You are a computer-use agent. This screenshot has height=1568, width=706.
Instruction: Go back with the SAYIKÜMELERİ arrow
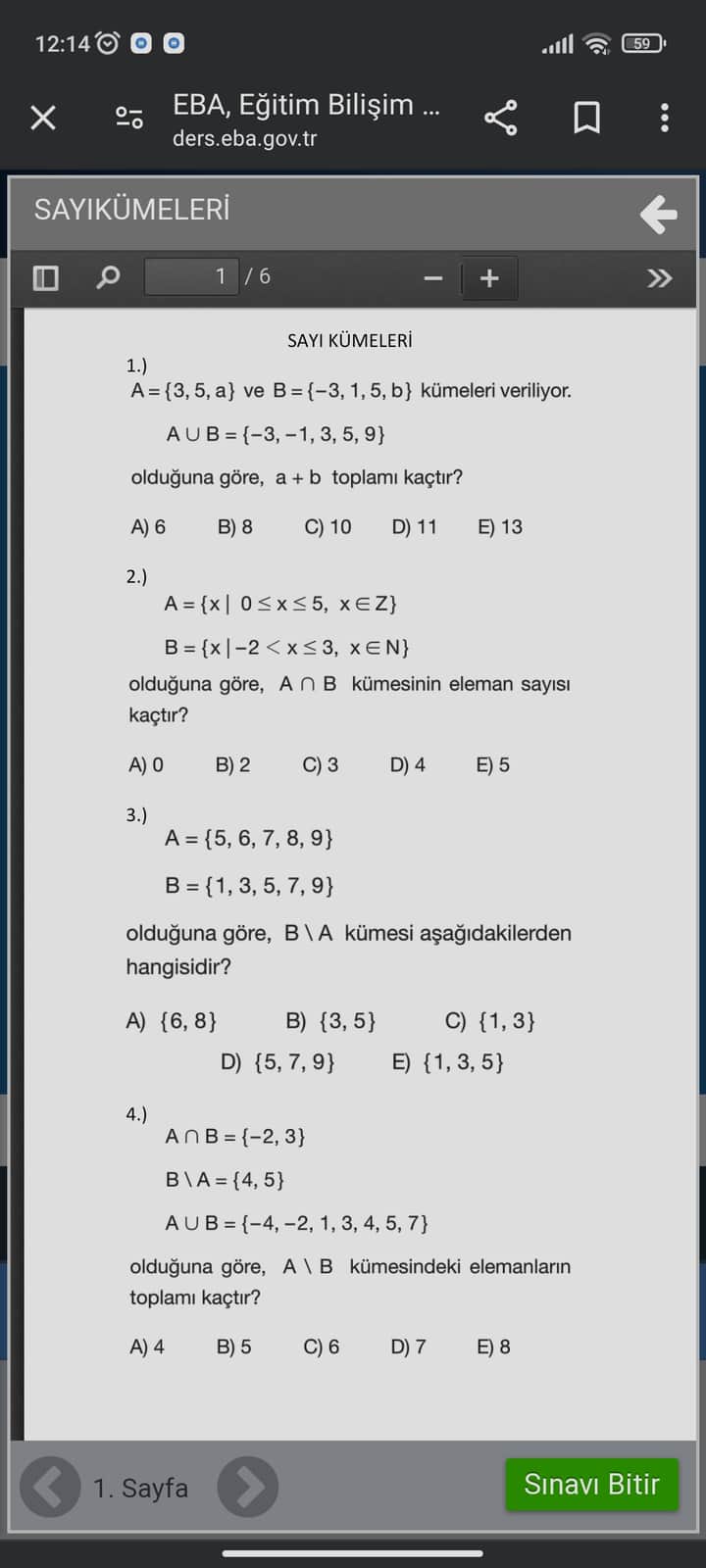click(x=658, y=214)
